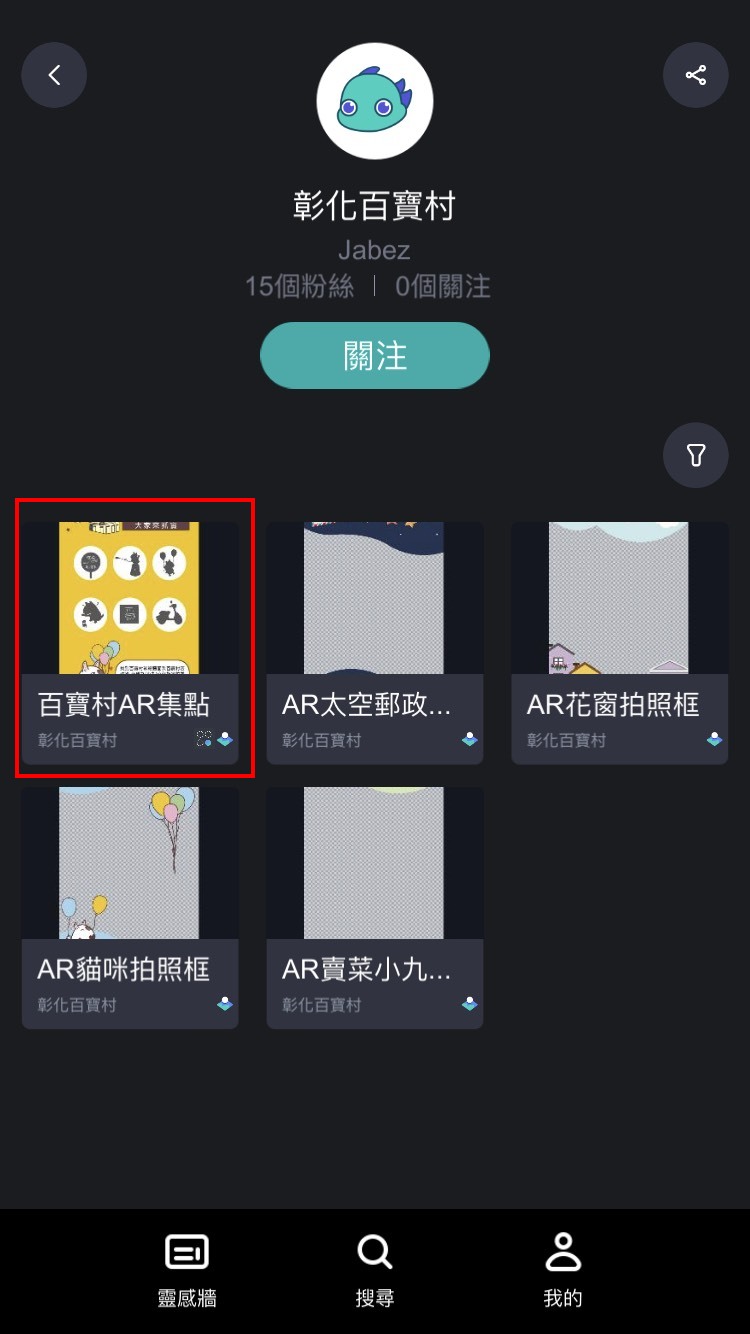
Task: Open the 百寶村AR集點 card
Action: tap(130, 642)
